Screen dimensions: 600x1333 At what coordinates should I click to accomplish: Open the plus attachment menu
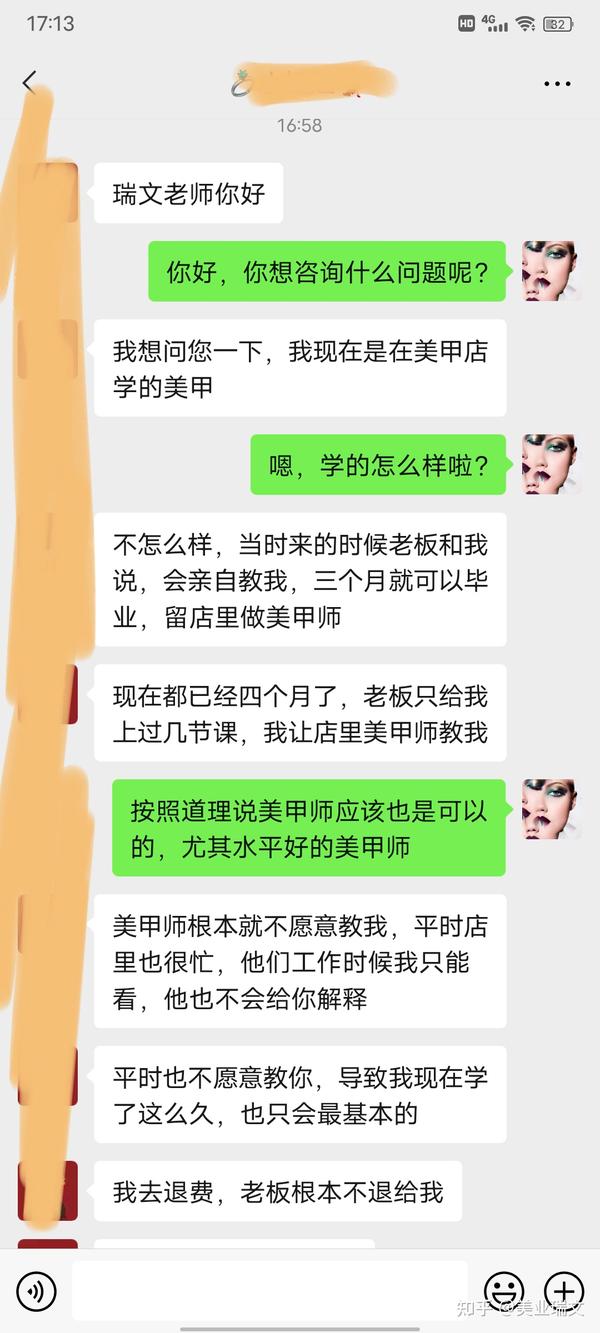click(563, 1291)
